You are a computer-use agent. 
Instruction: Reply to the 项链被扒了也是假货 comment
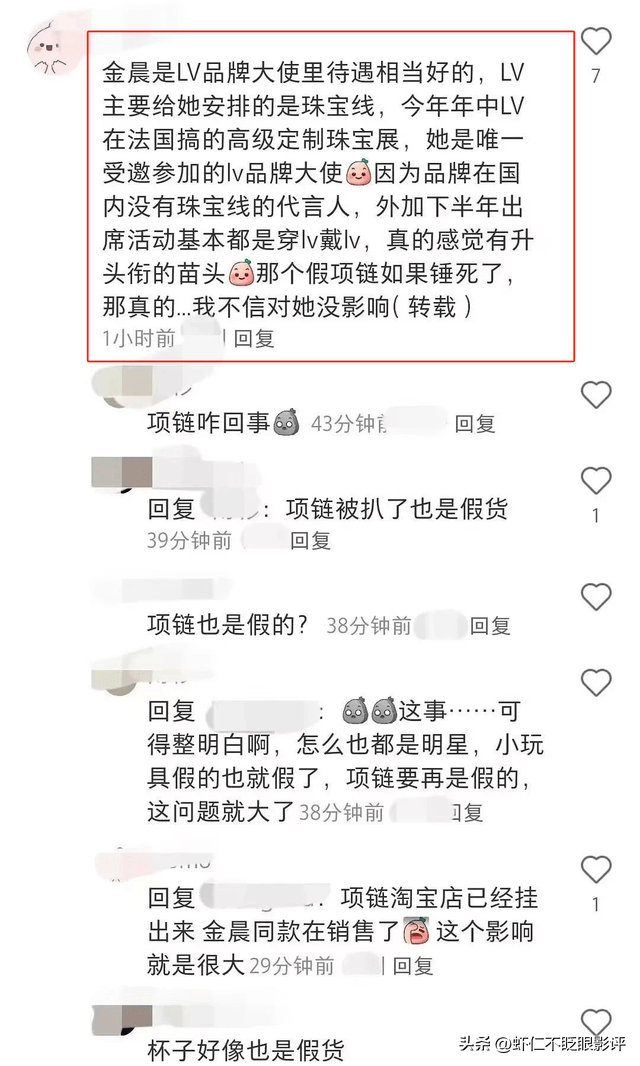[310, 541]
